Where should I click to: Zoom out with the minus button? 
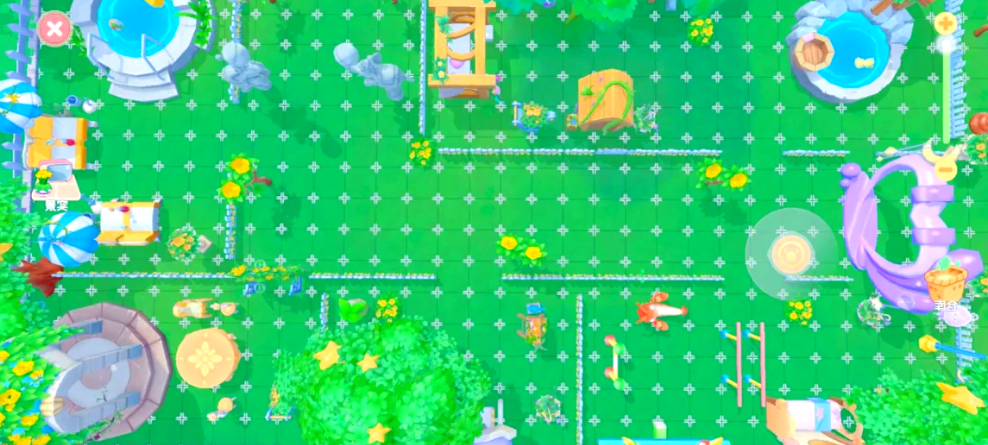pos(945,170)
